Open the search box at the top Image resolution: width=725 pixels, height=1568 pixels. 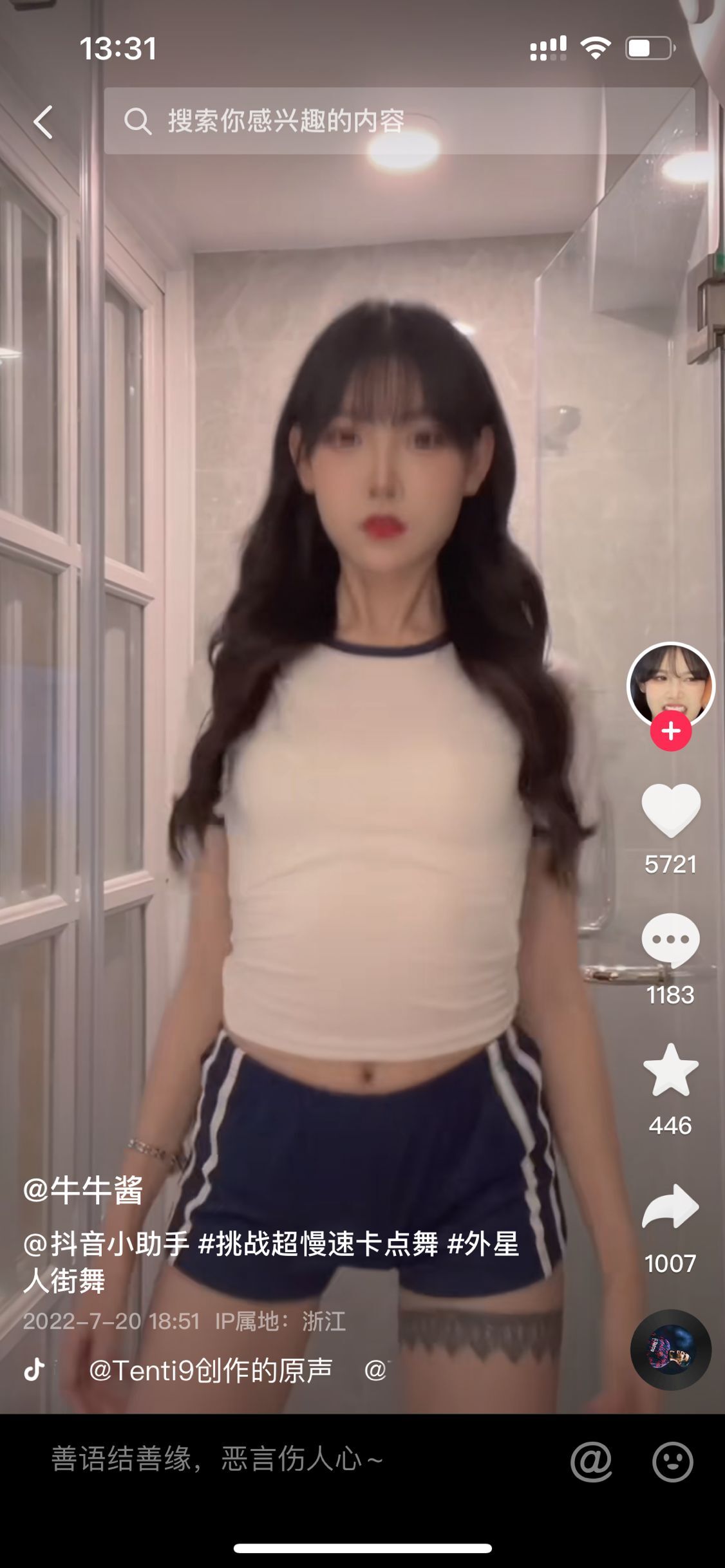(398, 121)
